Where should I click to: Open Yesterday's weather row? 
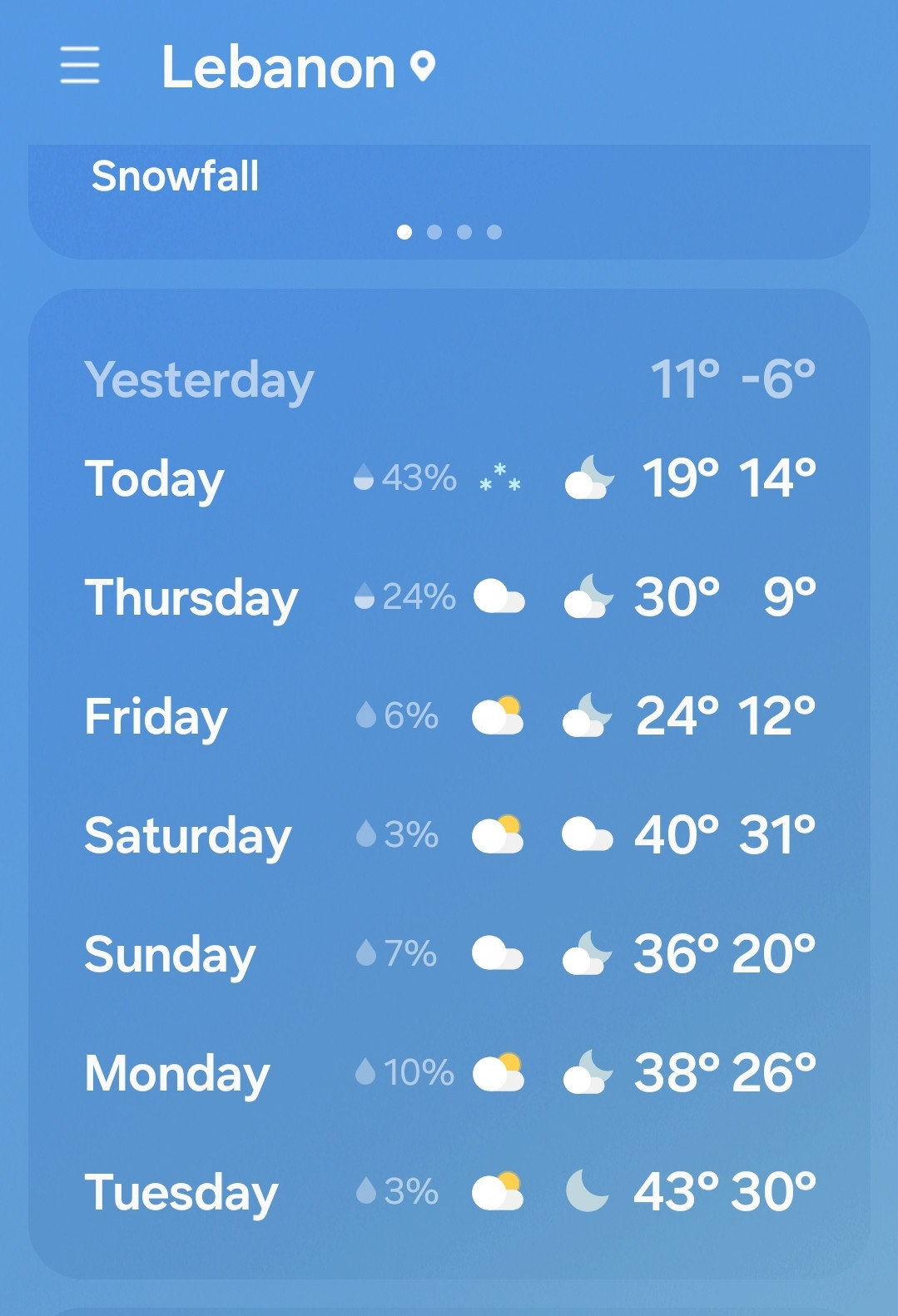(x=449, y=380)
